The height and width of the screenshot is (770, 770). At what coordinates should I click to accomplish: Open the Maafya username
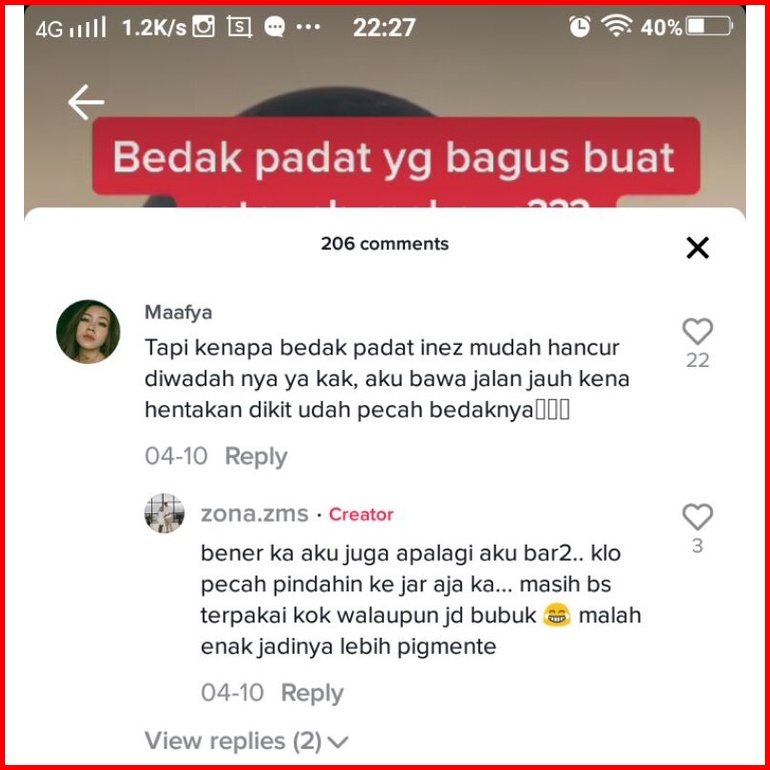click(178, 312)
